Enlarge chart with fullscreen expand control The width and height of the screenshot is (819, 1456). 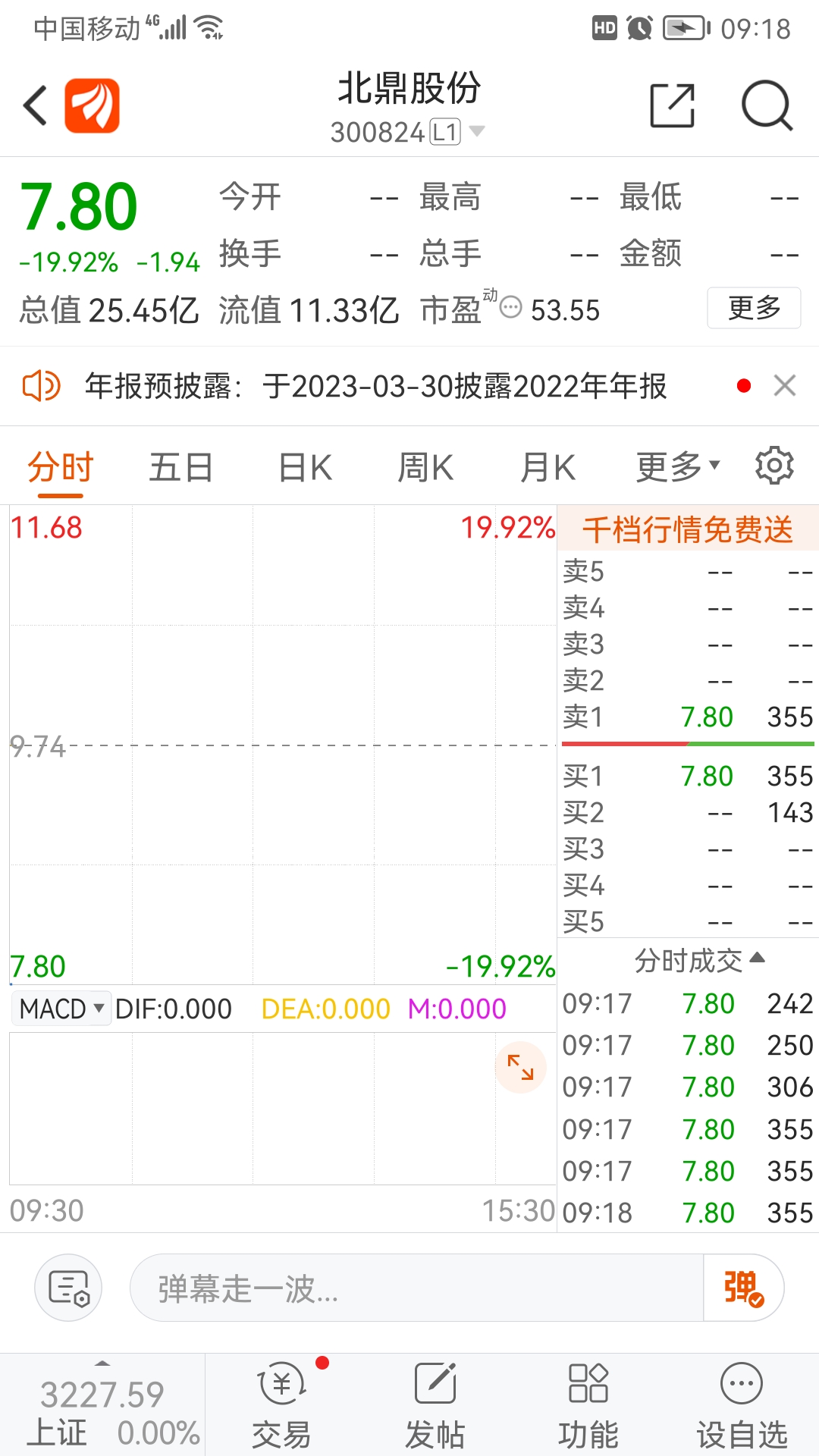tap(520, 1067)
